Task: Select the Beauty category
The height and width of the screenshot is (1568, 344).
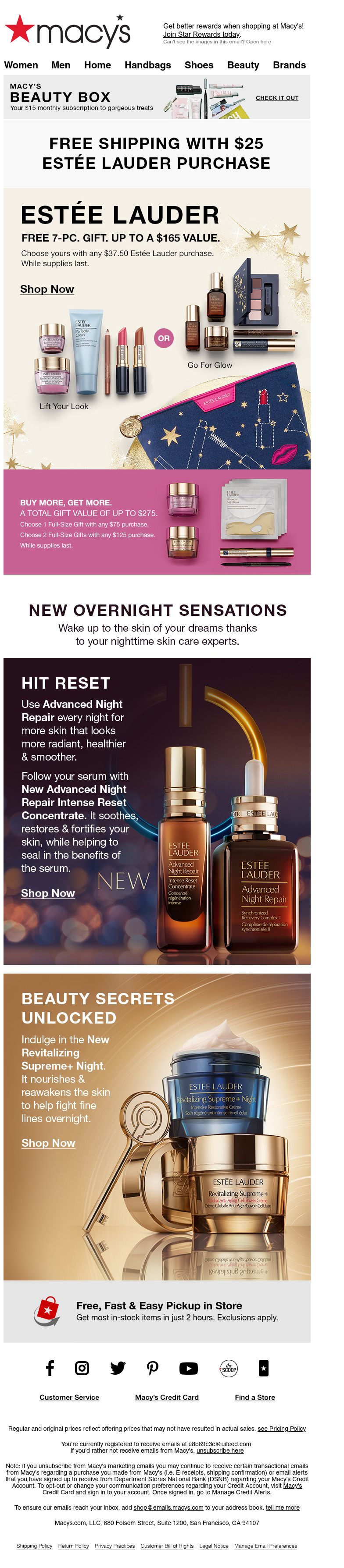Action: click(243, 65)
